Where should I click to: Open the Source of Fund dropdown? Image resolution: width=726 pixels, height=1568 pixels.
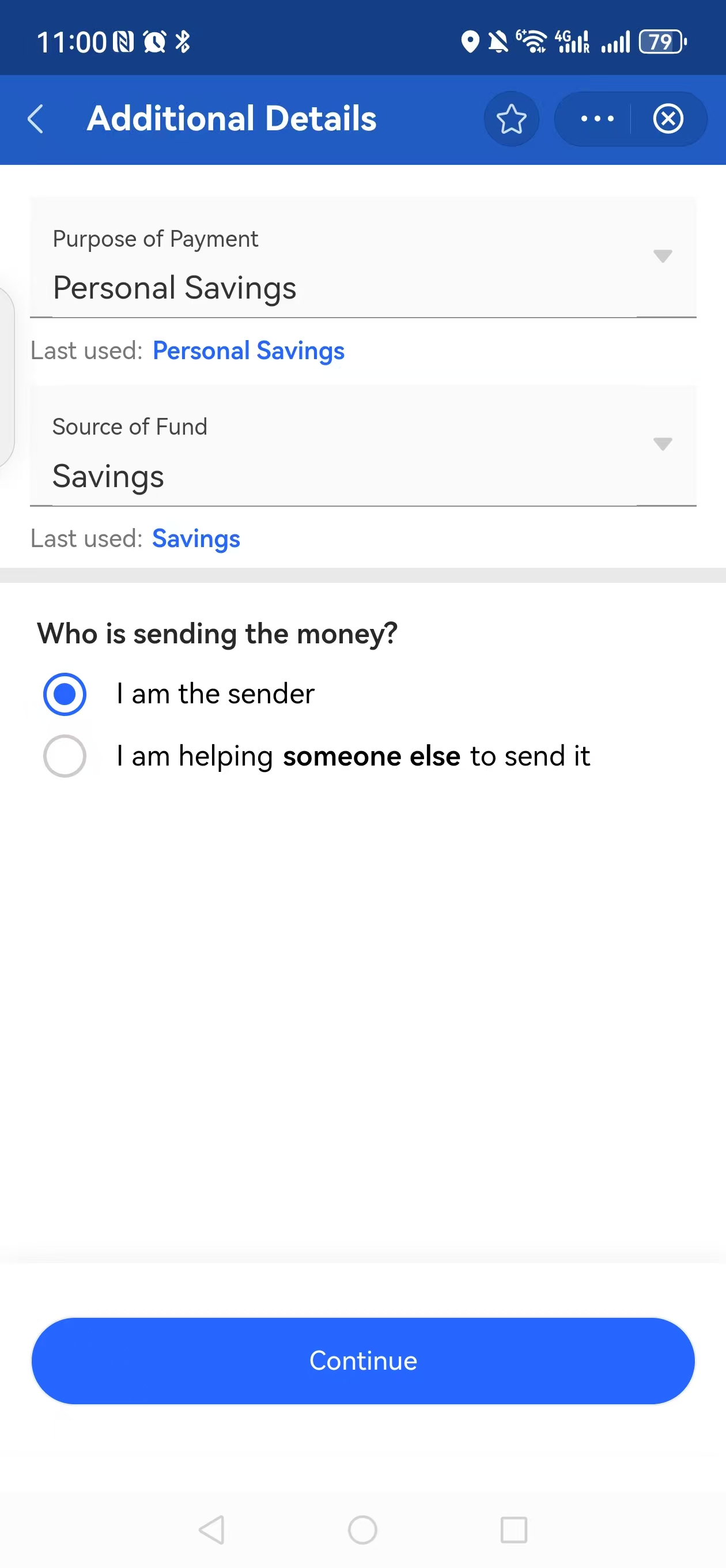662,444
